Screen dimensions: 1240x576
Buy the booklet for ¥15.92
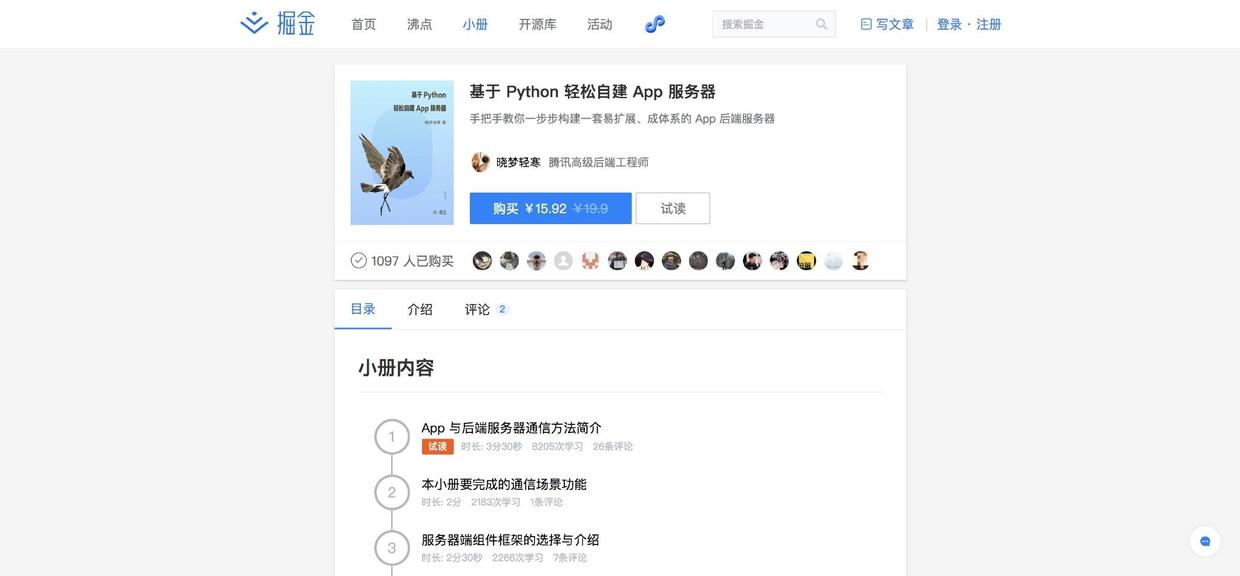coord(550,208)
